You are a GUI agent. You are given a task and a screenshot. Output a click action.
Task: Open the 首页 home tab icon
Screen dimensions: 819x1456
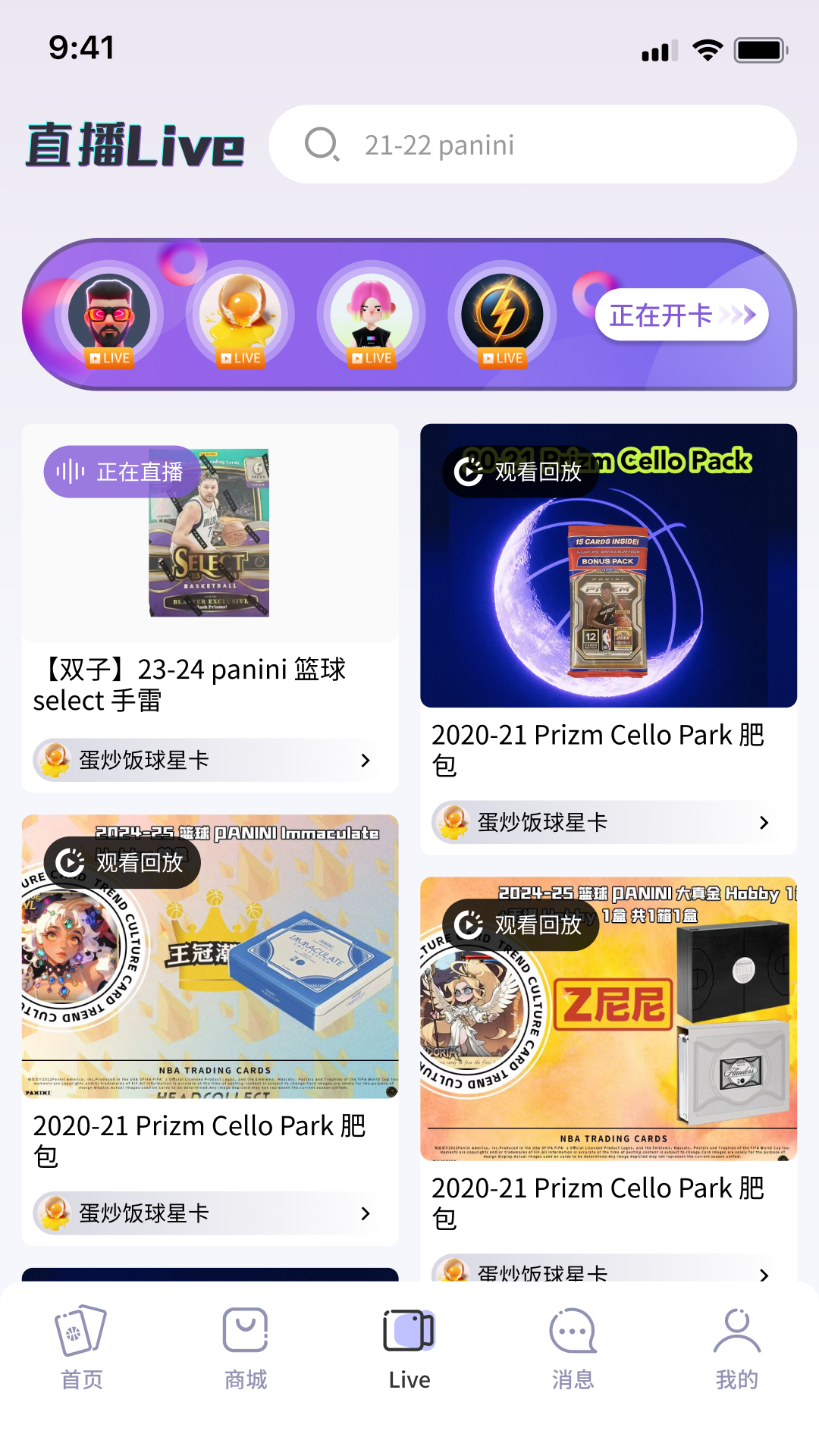point(80,1335)
